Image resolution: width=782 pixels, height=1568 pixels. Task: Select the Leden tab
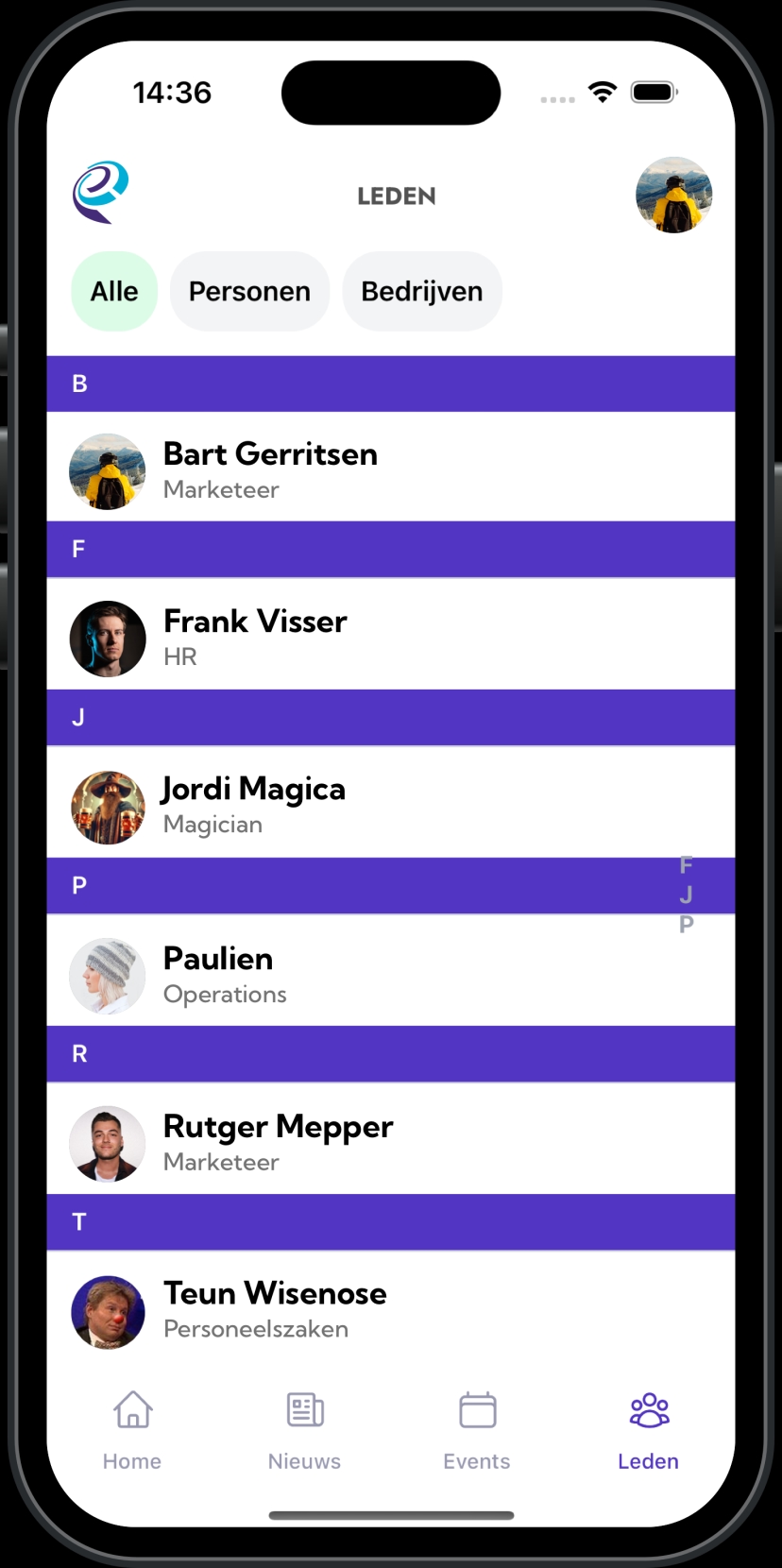(x=649, y=1430)
